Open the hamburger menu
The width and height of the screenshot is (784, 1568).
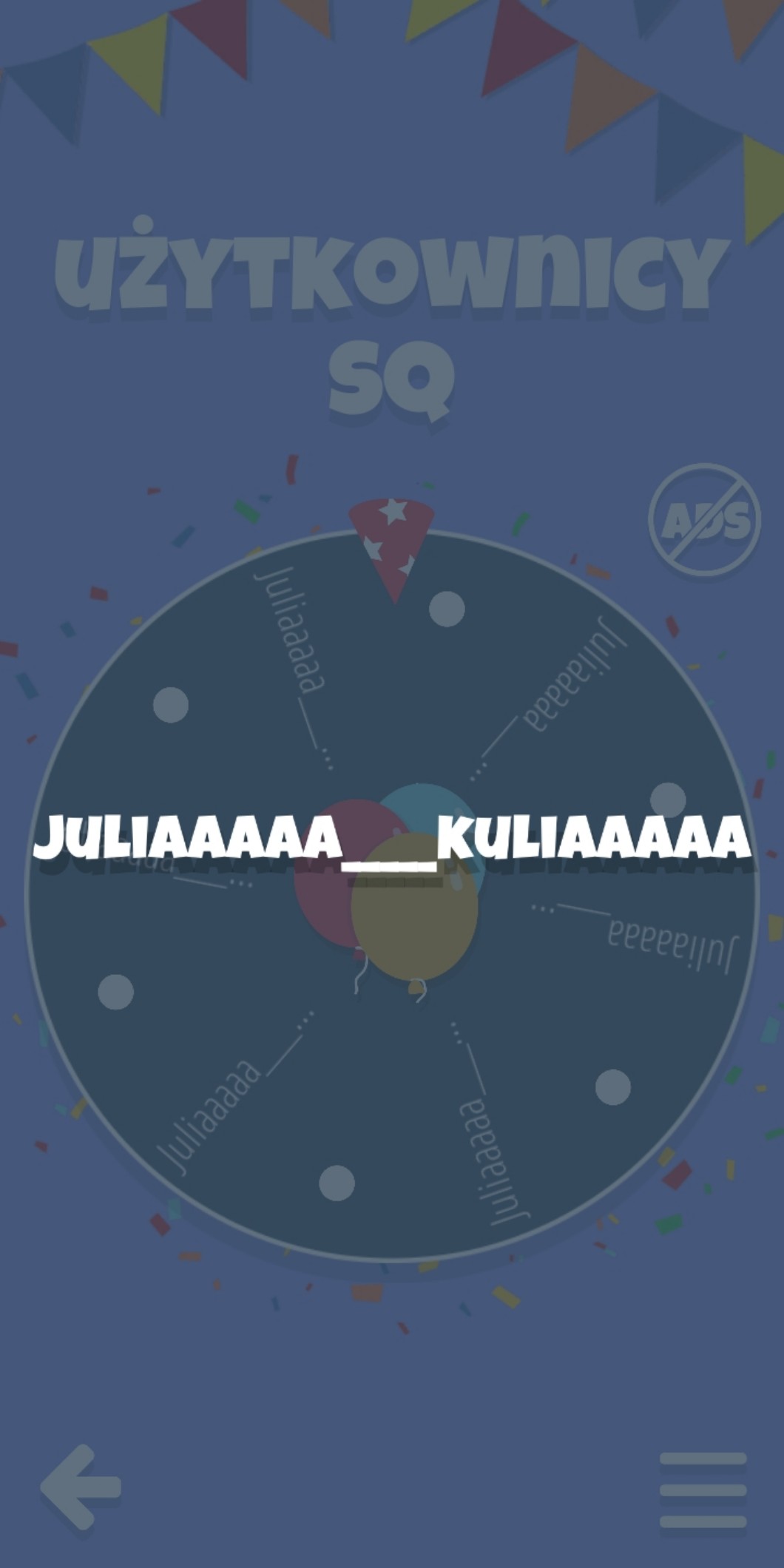pyautogui.click(x=703, y=1490)
